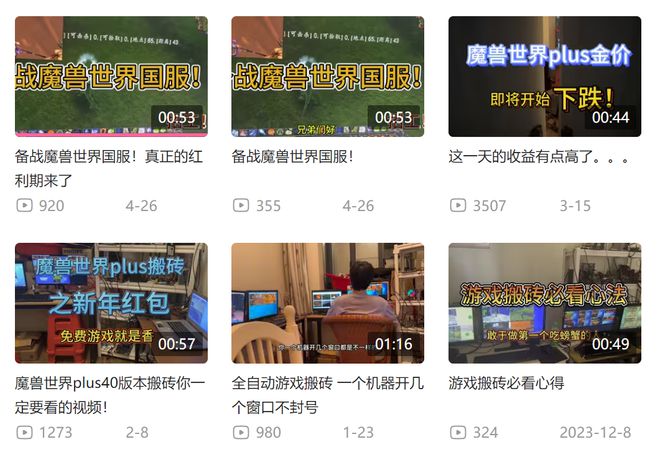This screenshot has height=457, width=660.
Task: Open title 备战魔兽世界国服！真正的红利期来了
Action: click(x=110, y=168)
